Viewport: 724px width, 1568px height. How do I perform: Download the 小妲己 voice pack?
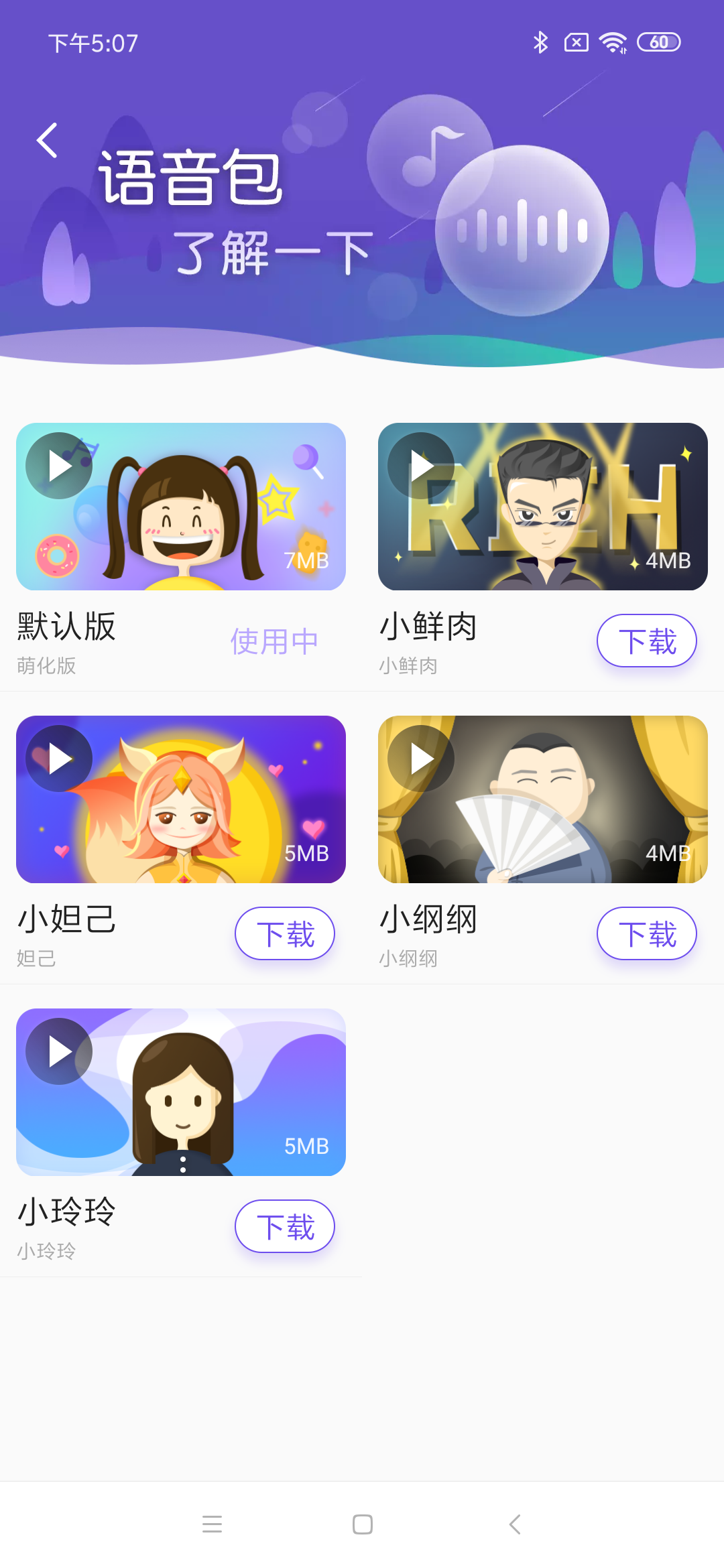[284, 933]
